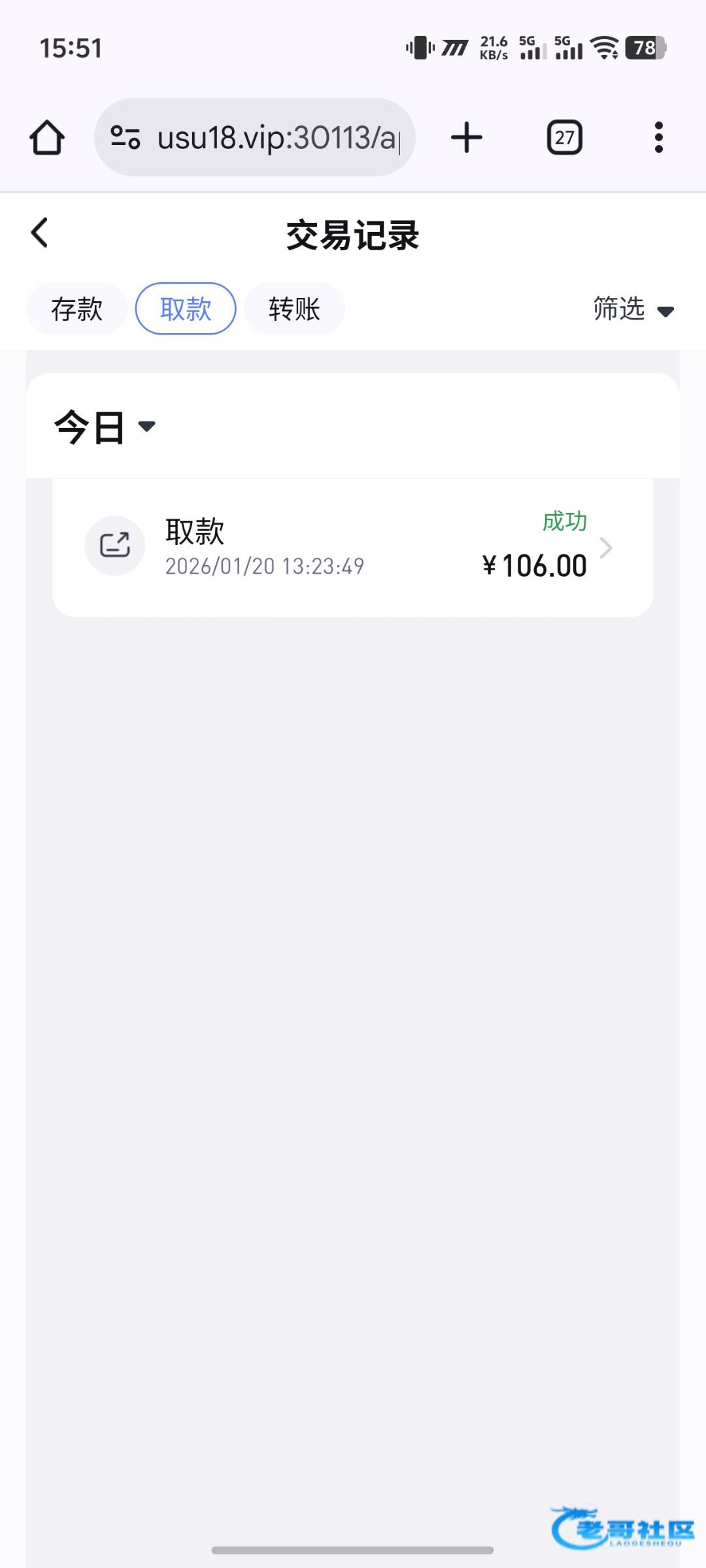Screen dimensions: 706x1568
Task: Switch to the 转账 tab
Action: (x=294, y=308)
